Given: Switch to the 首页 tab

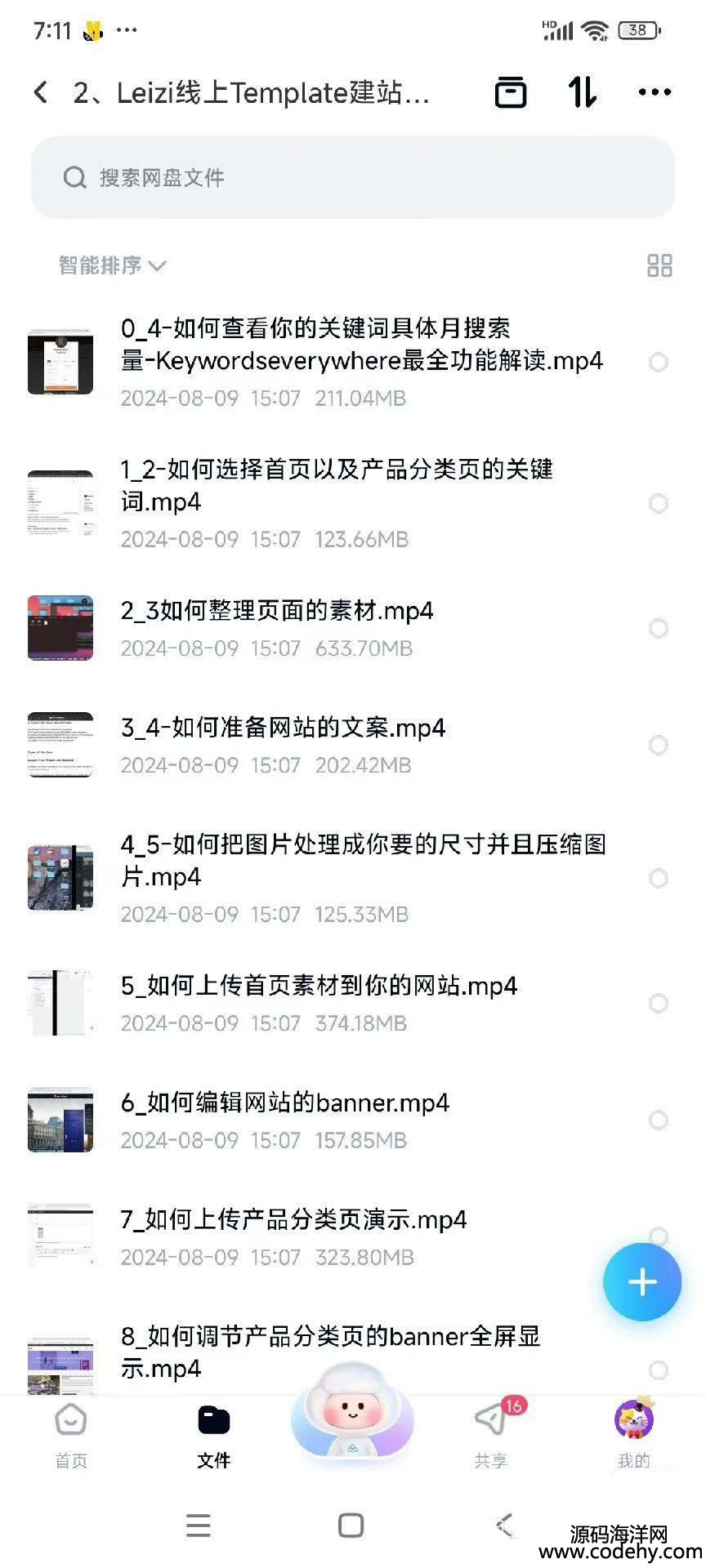Looking at the screenshot, I should point(71,1434).
